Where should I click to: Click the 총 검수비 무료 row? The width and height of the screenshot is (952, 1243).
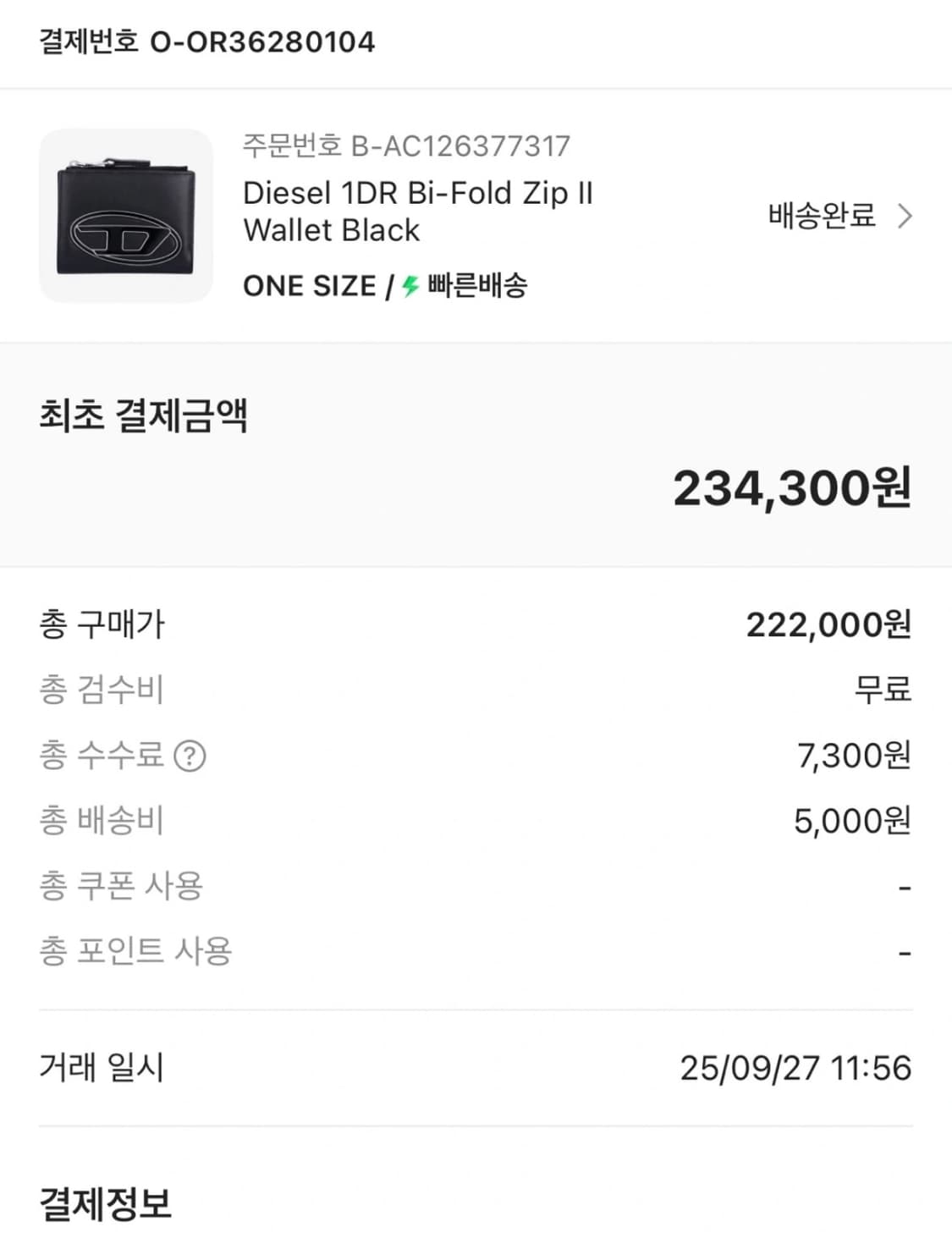tap(474, 690)
